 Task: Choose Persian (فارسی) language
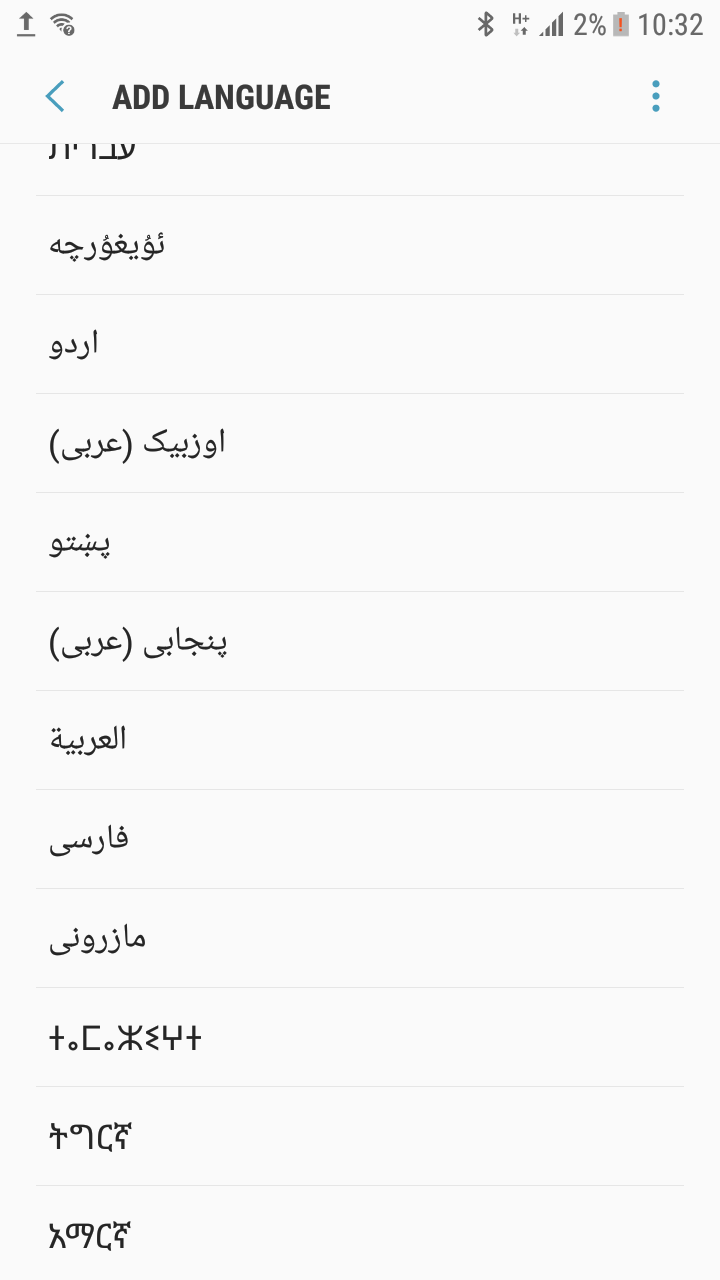pos(360,839)
